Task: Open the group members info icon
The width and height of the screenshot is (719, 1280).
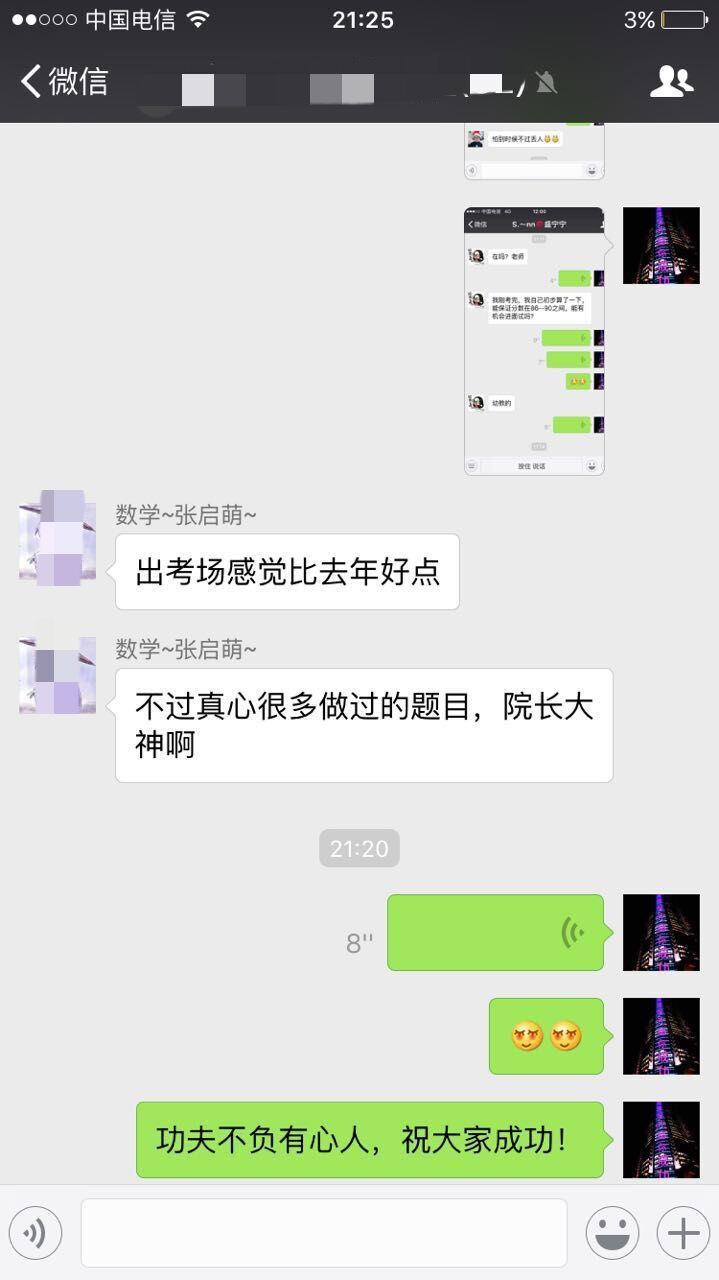Action: [x=671, y=81]
